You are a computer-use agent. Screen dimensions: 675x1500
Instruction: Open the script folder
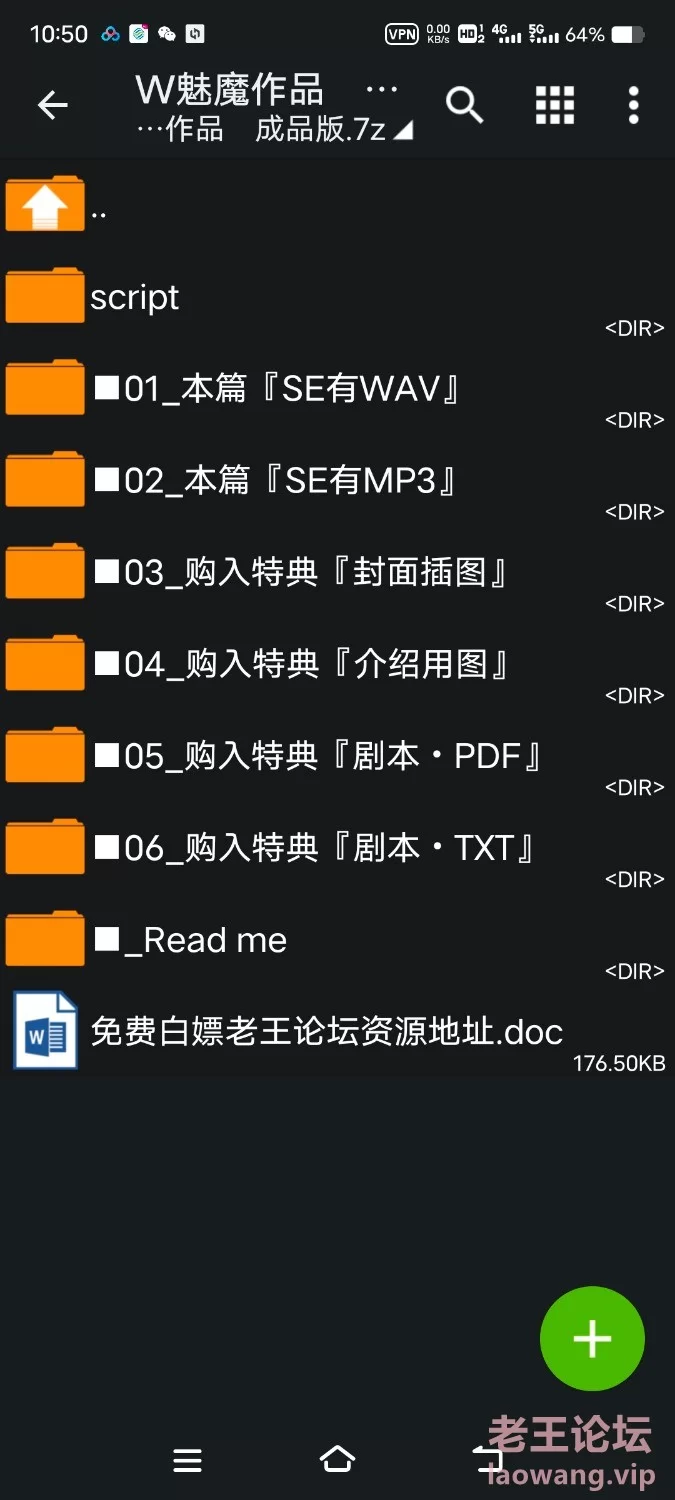pos(337,297)
